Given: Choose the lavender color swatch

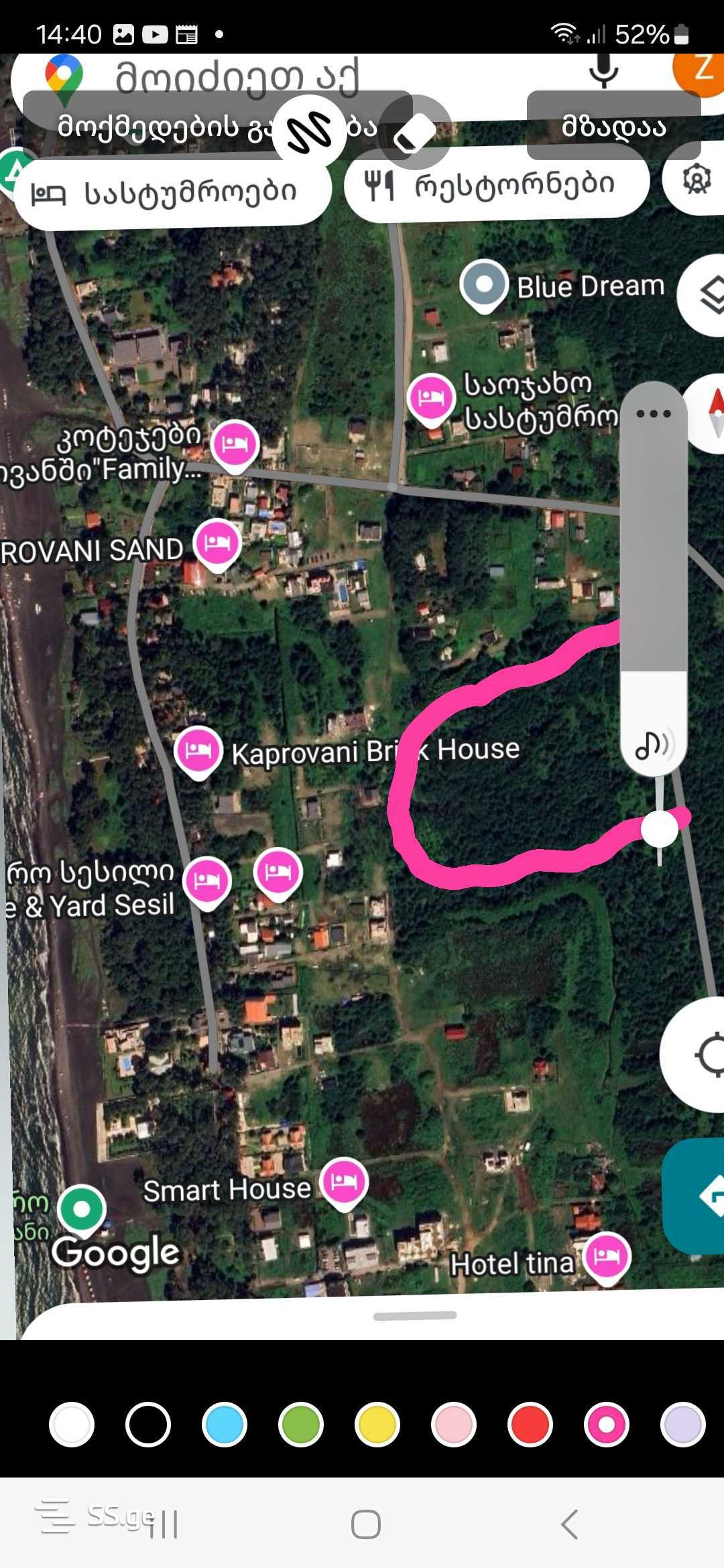Looking at the screenshot, I should pyautogui.click(x=682, y=1424).
